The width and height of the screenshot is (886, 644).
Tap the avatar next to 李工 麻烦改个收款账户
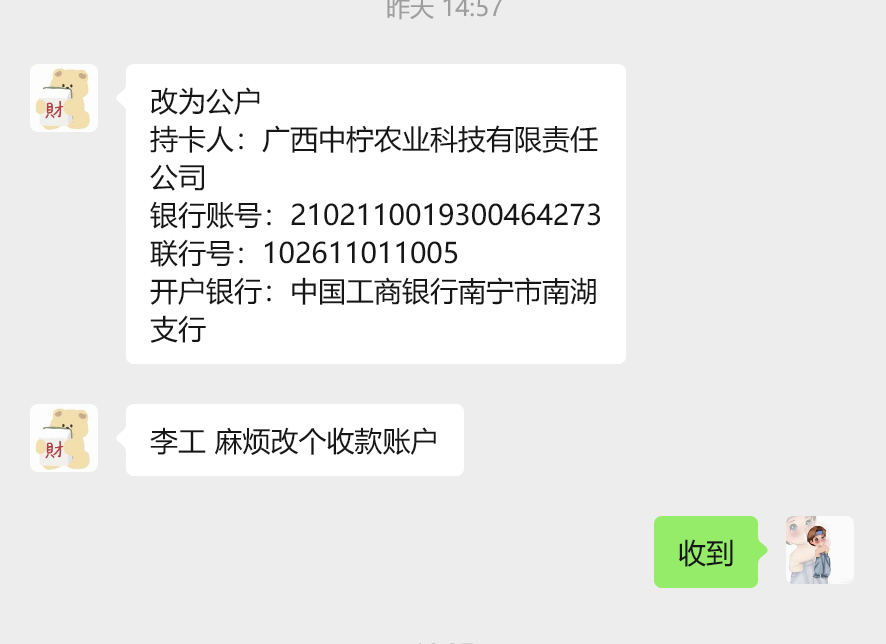(x=64, y=438)
